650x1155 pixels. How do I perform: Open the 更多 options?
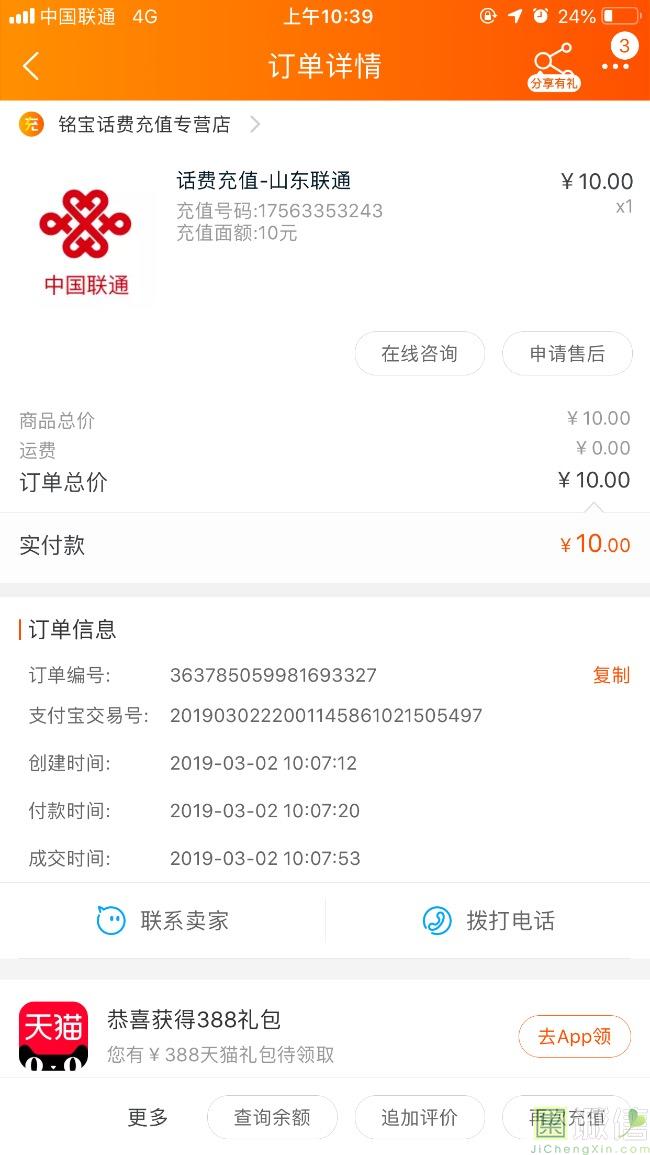(x=148, y=1118)
